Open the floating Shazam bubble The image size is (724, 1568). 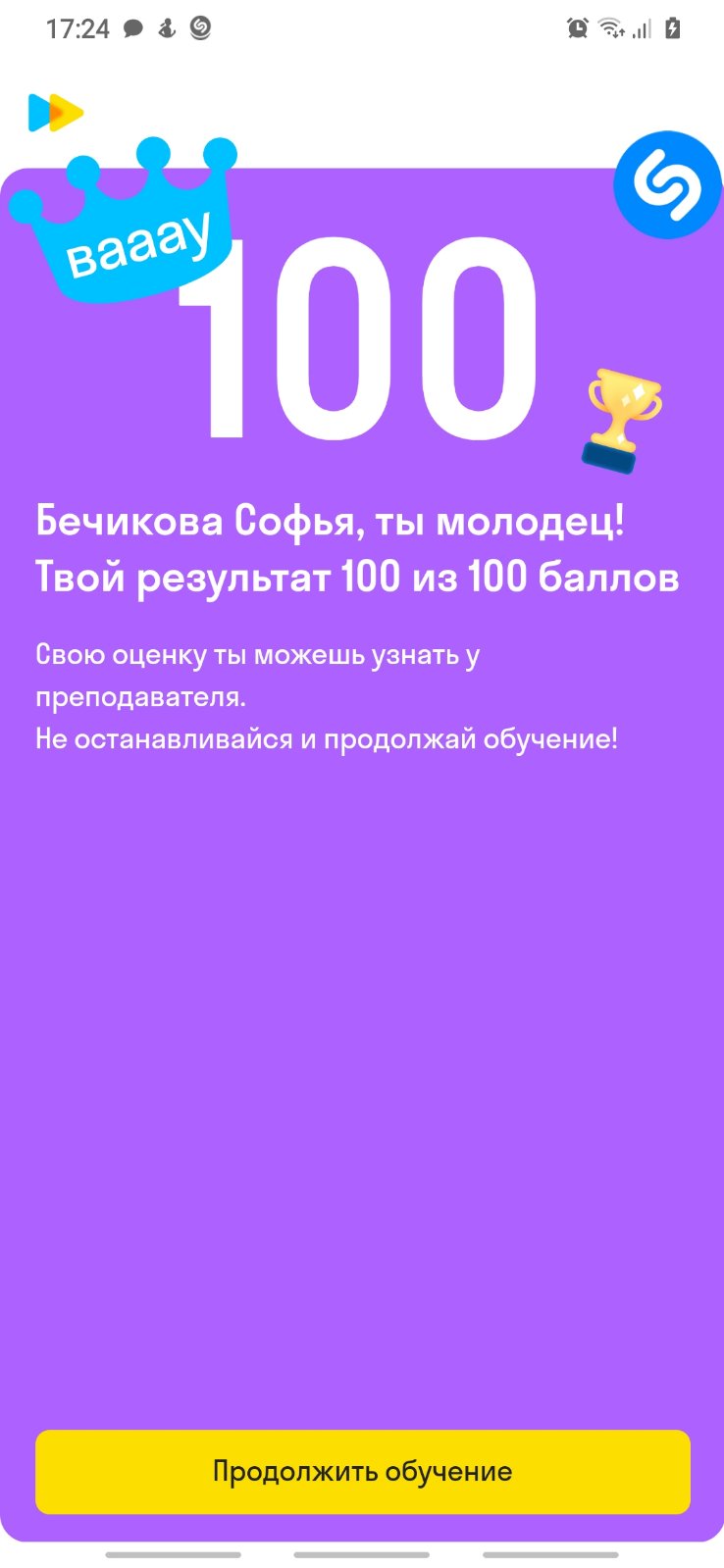(x=669, y=185)
